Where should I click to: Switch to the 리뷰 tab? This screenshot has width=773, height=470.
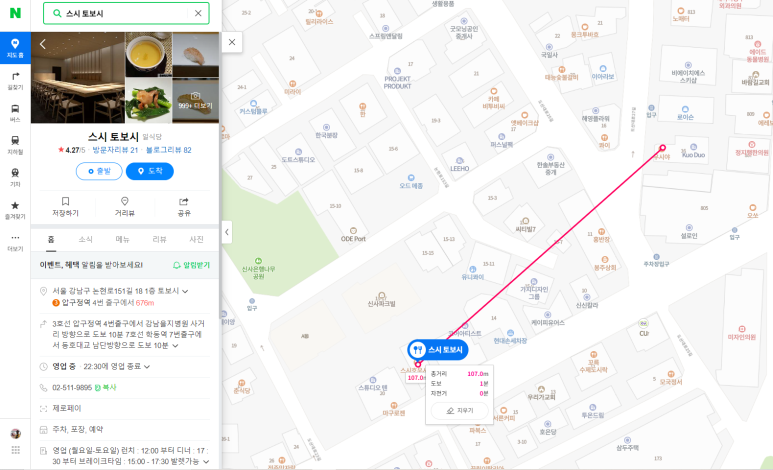(159, 239)
